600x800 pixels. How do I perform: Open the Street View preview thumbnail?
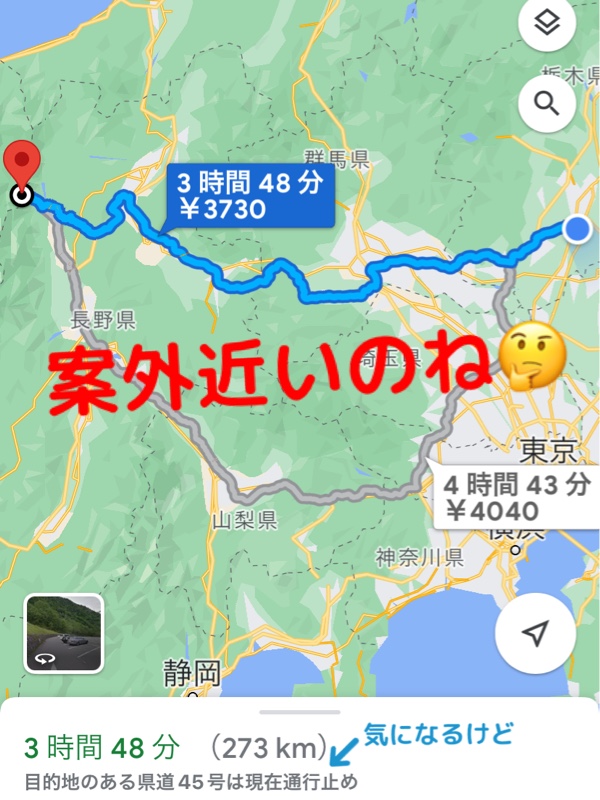tap(63, 633)
